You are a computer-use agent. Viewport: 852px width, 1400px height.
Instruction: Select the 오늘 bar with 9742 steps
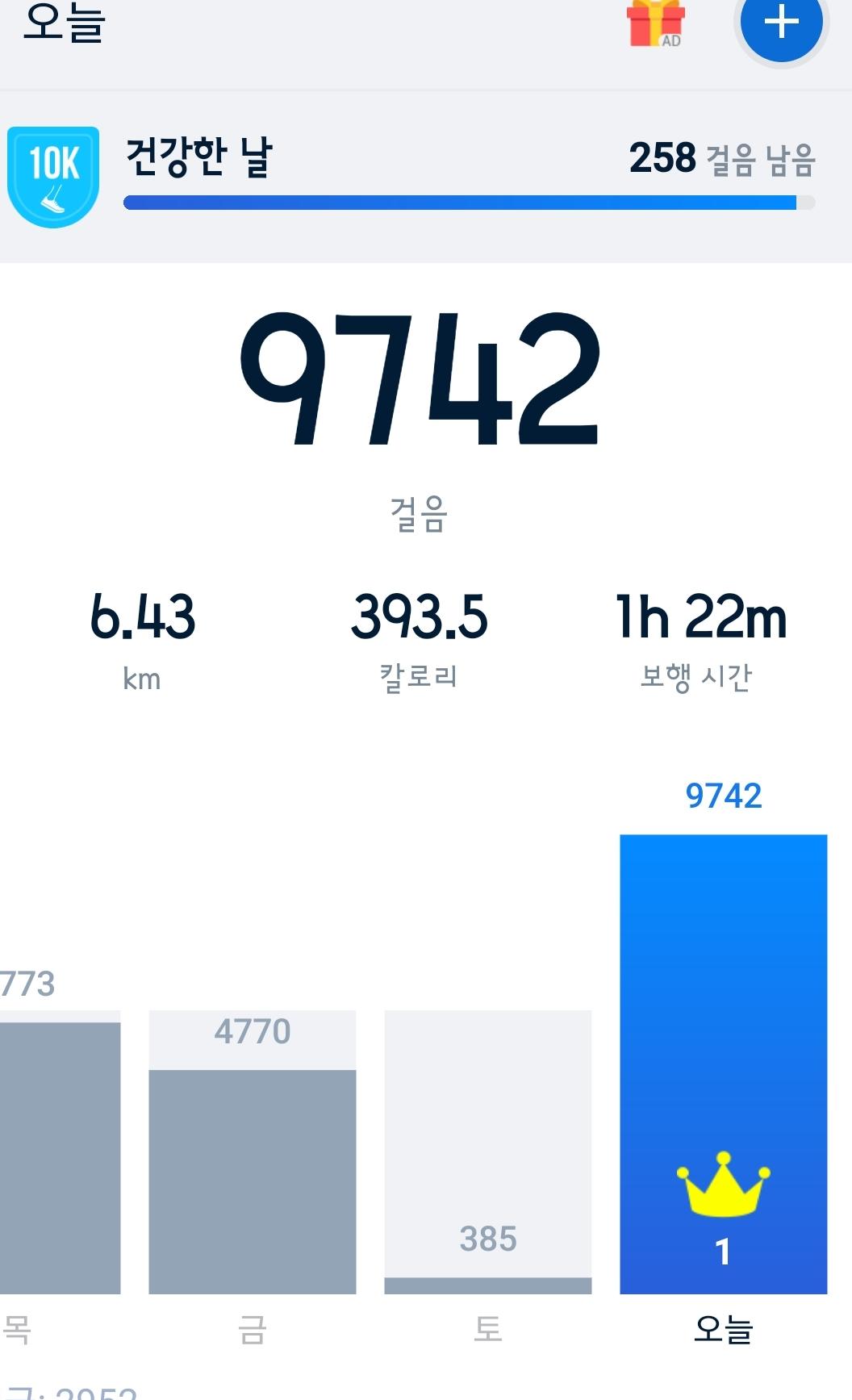click(723, 1065)
